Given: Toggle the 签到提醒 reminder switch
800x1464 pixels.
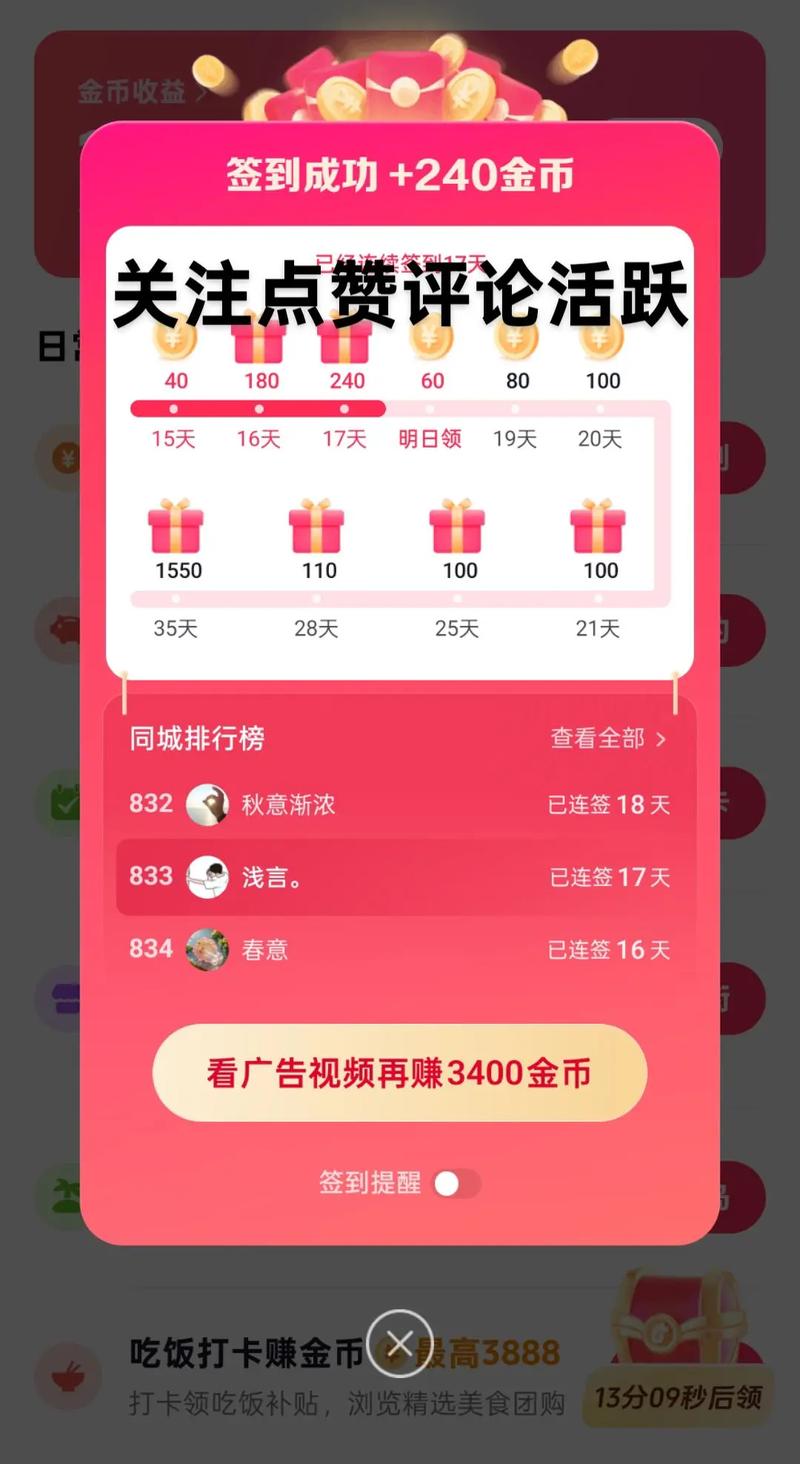Looking at the screenshot, I should 459,1184.
